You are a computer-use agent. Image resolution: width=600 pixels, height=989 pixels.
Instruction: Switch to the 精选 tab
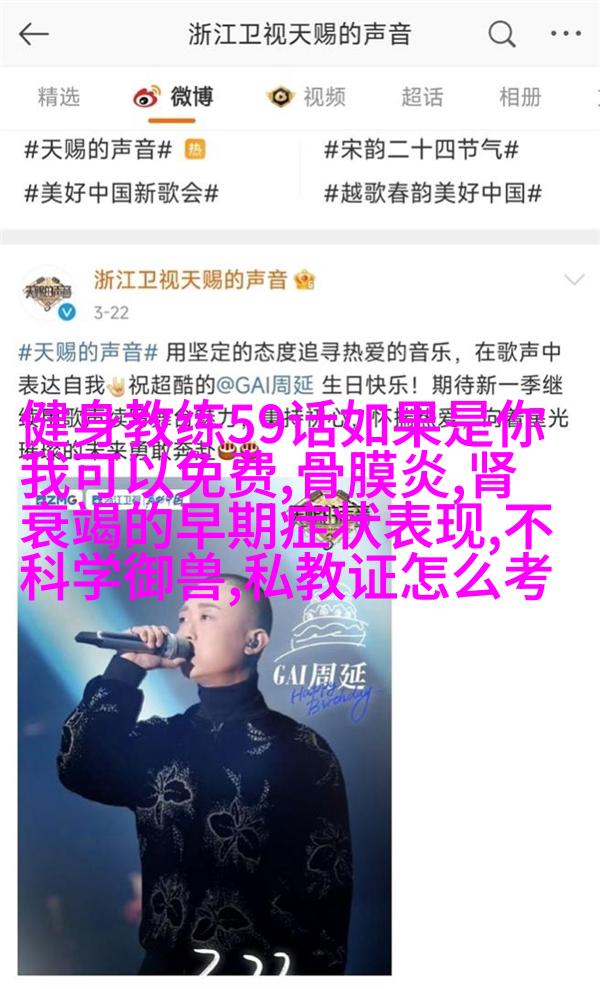59,97
